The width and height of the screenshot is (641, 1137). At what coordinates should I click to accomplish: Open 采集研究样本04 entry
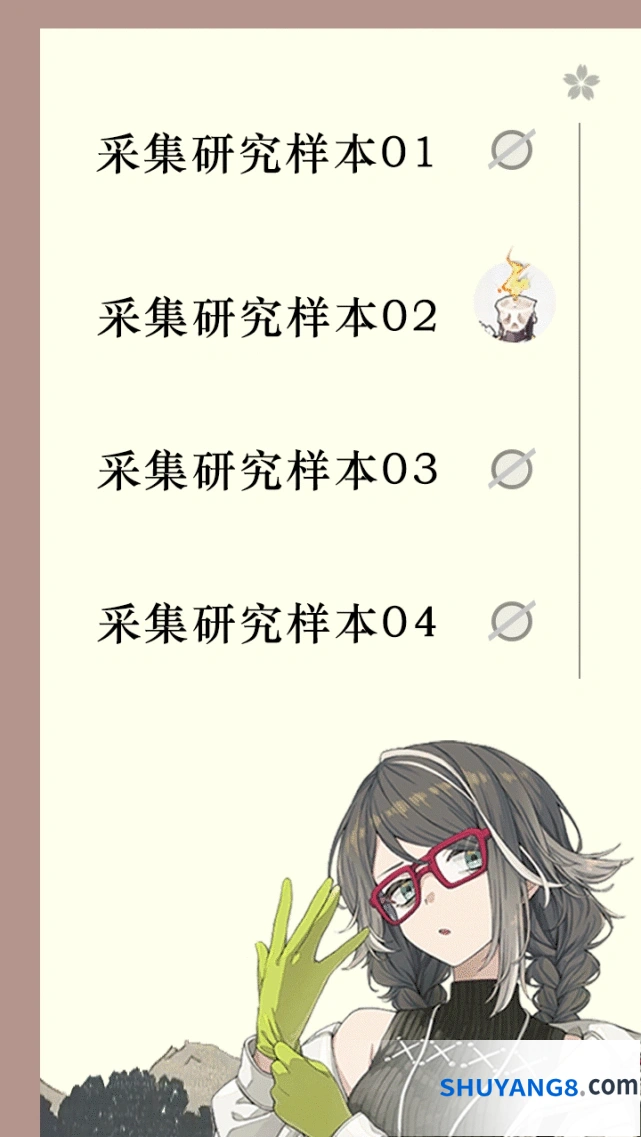(266, 623)
